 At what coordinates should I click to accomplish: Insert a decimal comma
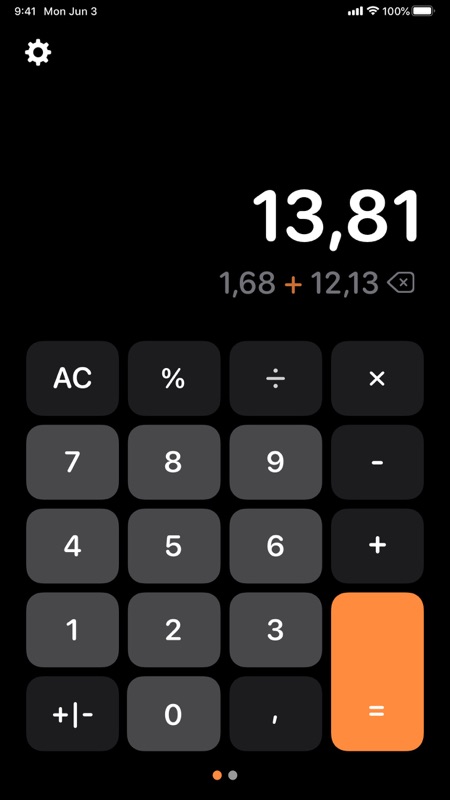point(276,713)
